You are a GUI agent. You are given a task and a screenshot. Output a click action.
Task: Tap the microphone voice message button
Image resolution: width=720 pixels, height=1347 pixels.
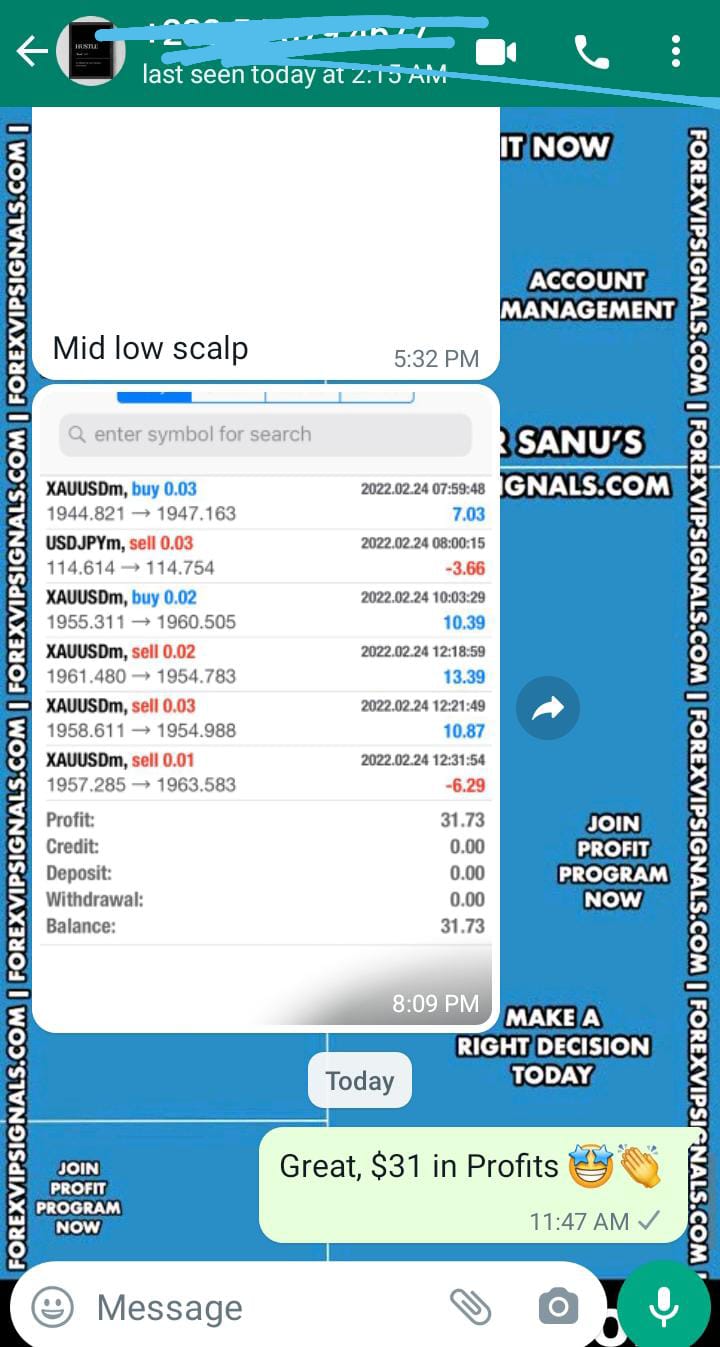[663, 1306]
